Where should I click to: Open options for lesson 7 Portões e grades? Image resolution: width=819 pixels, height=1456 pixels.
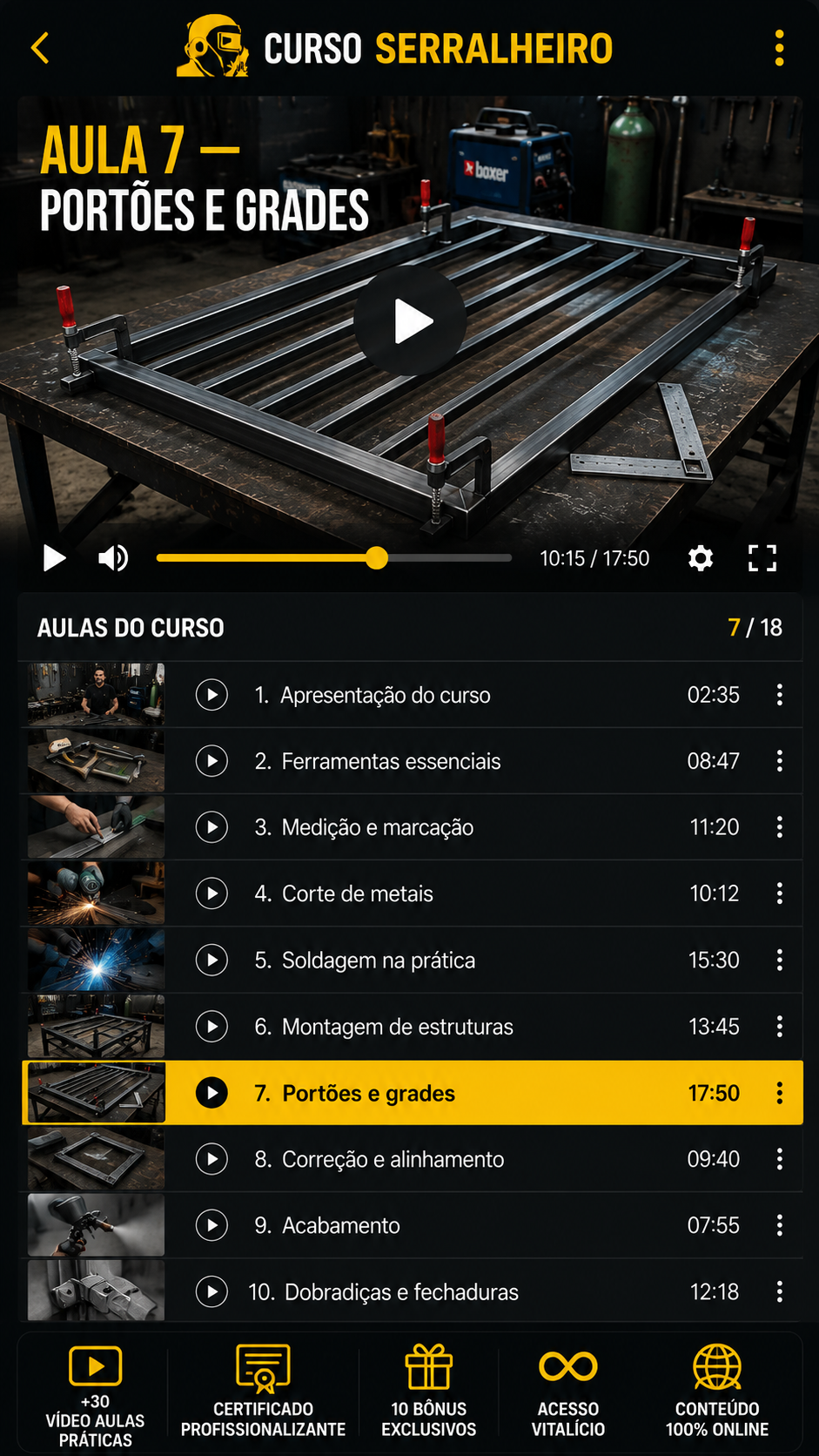click(779, 1093)
